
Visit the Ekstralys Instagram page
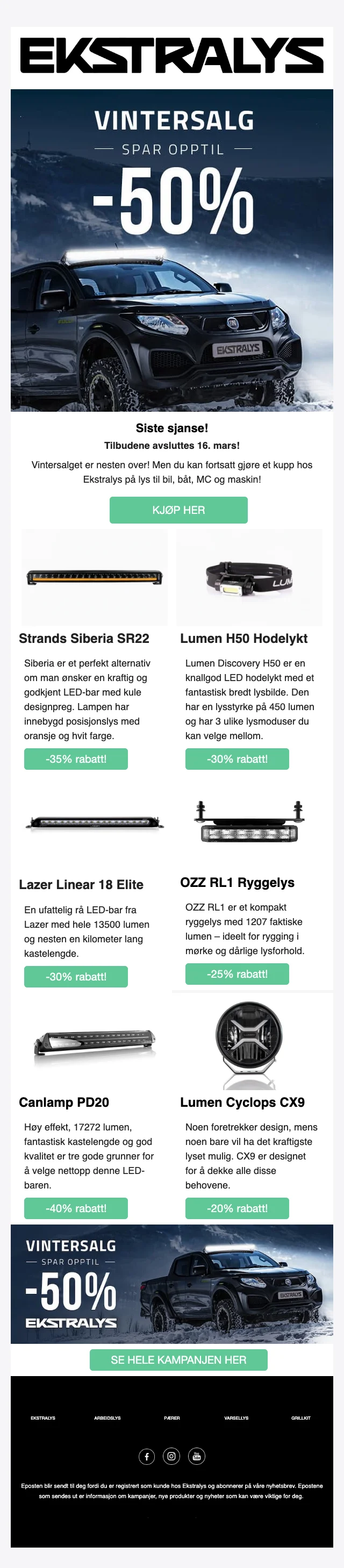point(171,1456)
